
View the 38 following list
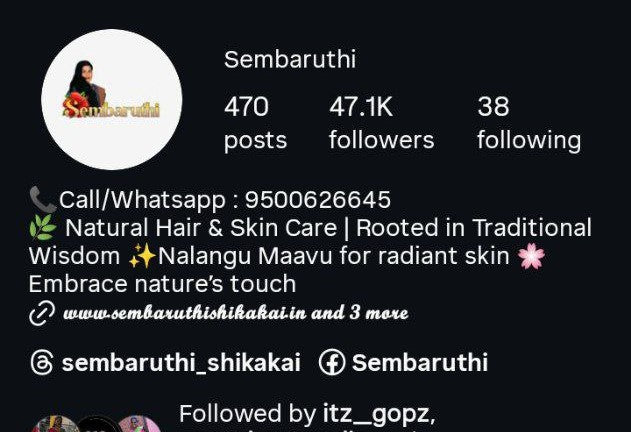pyautogui.click(x=528, y=123)
